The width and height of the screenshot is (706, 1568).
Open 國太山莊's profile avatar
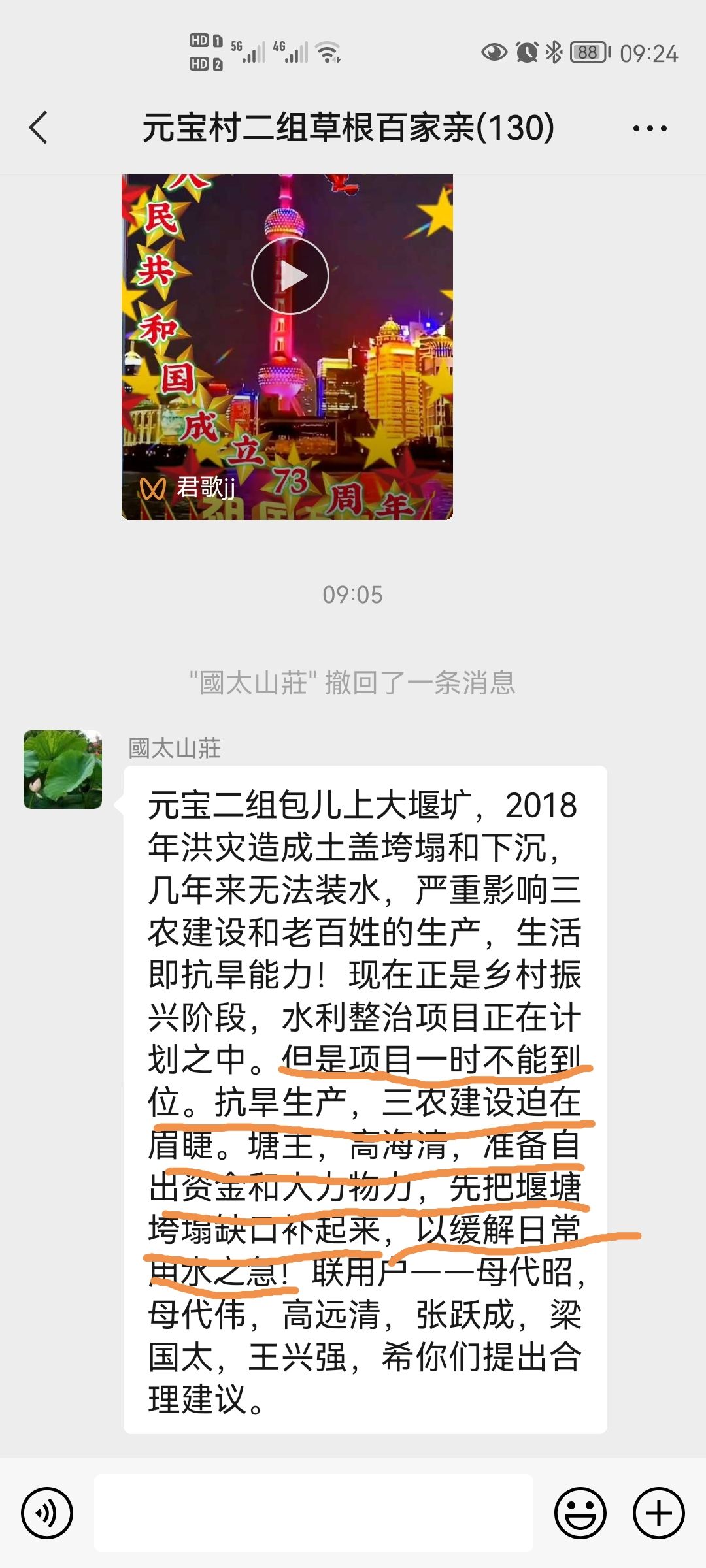pos(63,770)
